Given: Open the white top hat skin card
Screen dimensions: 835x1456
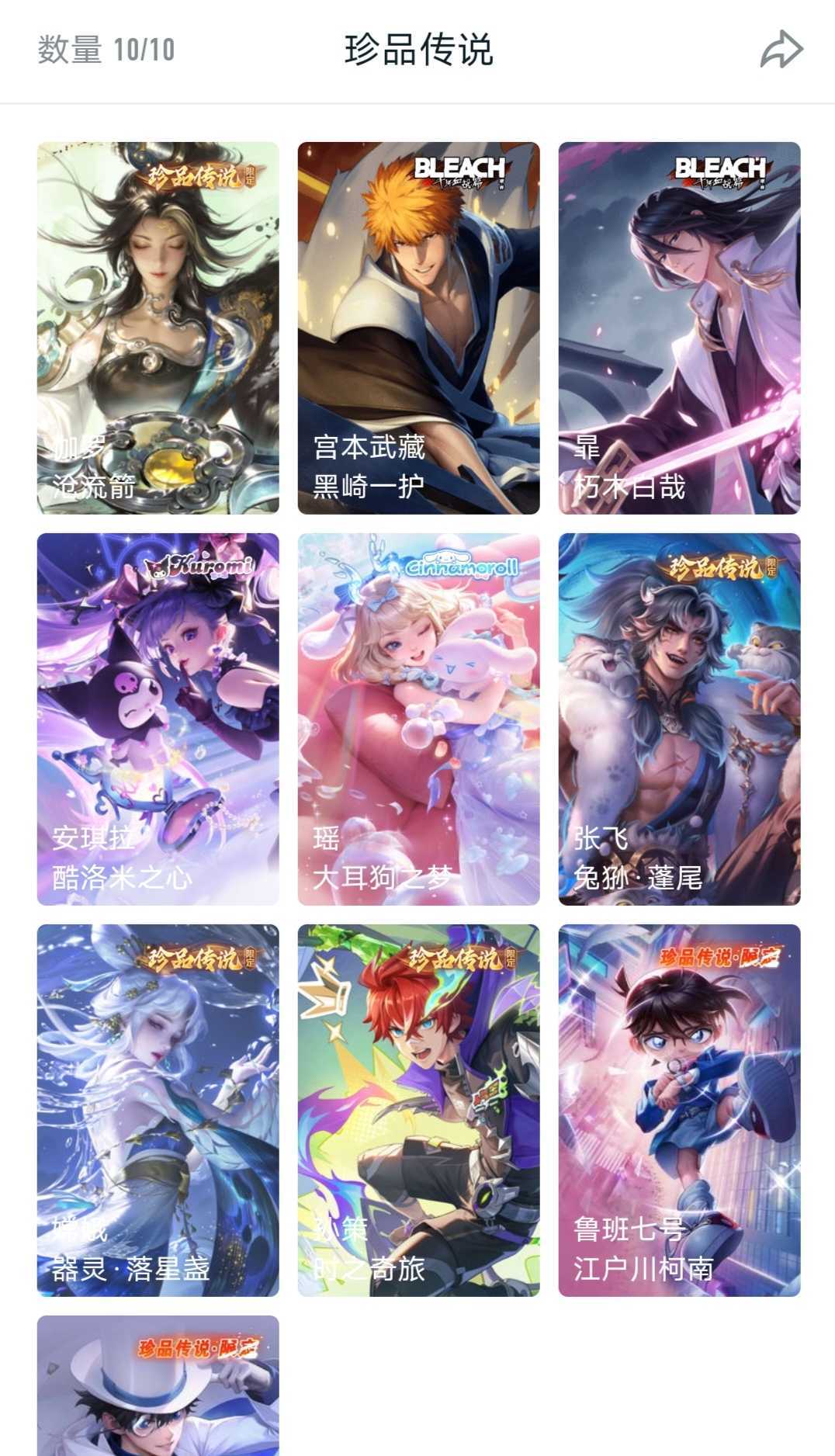Looking at the screenshot, I should coord(158,1385).
